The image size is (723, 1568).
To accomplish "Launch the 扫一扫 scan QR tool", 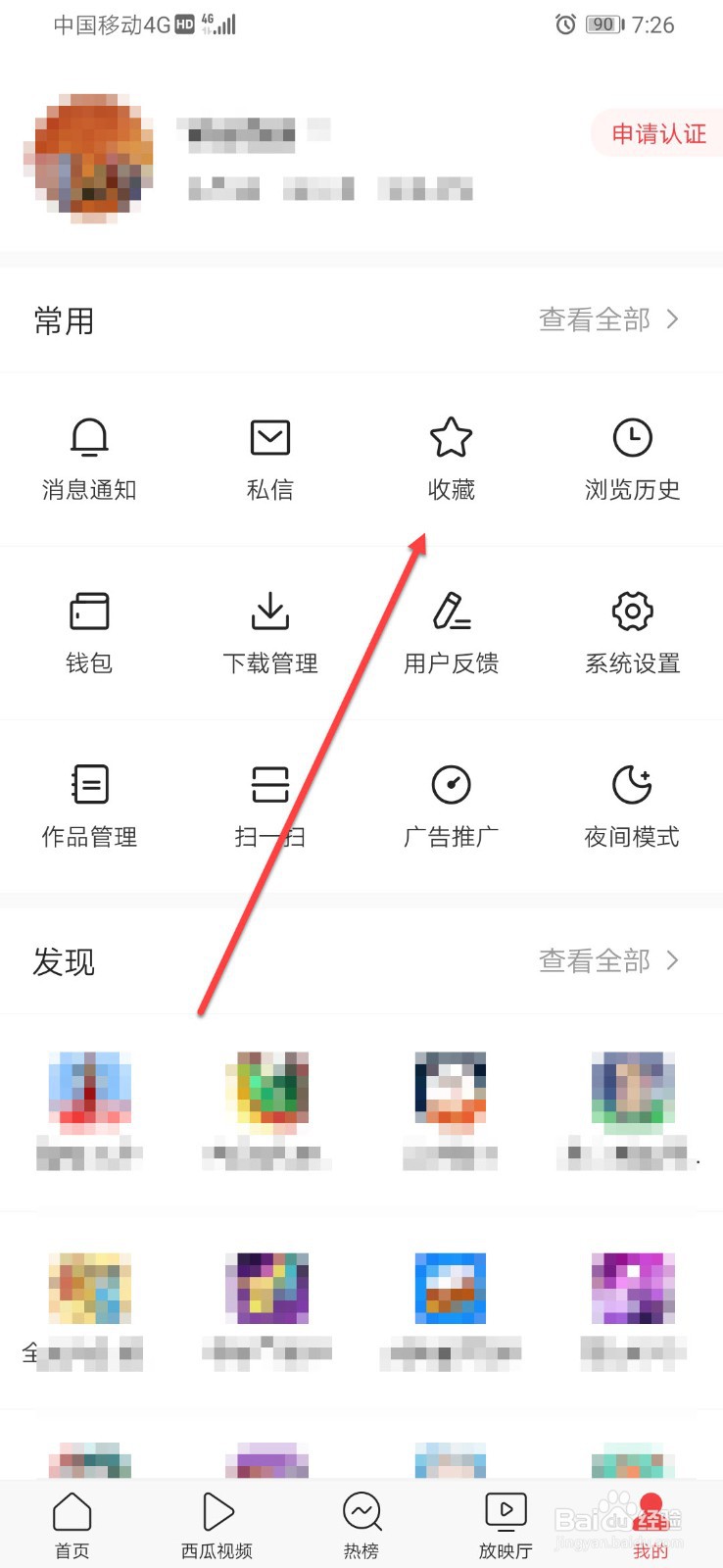I will point(270,802).
